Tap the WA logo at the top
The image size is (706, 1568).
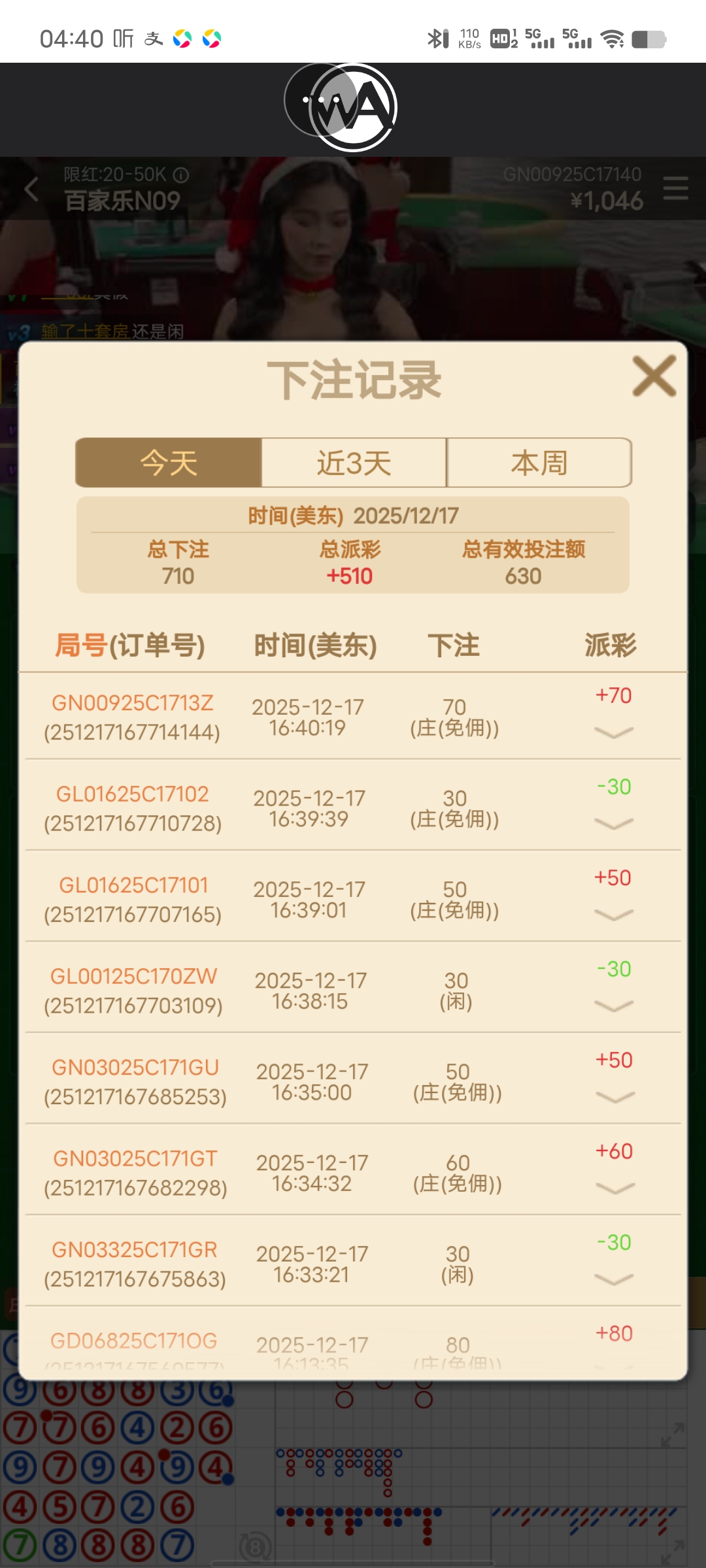pyautogui.click(x=352, y=106)
